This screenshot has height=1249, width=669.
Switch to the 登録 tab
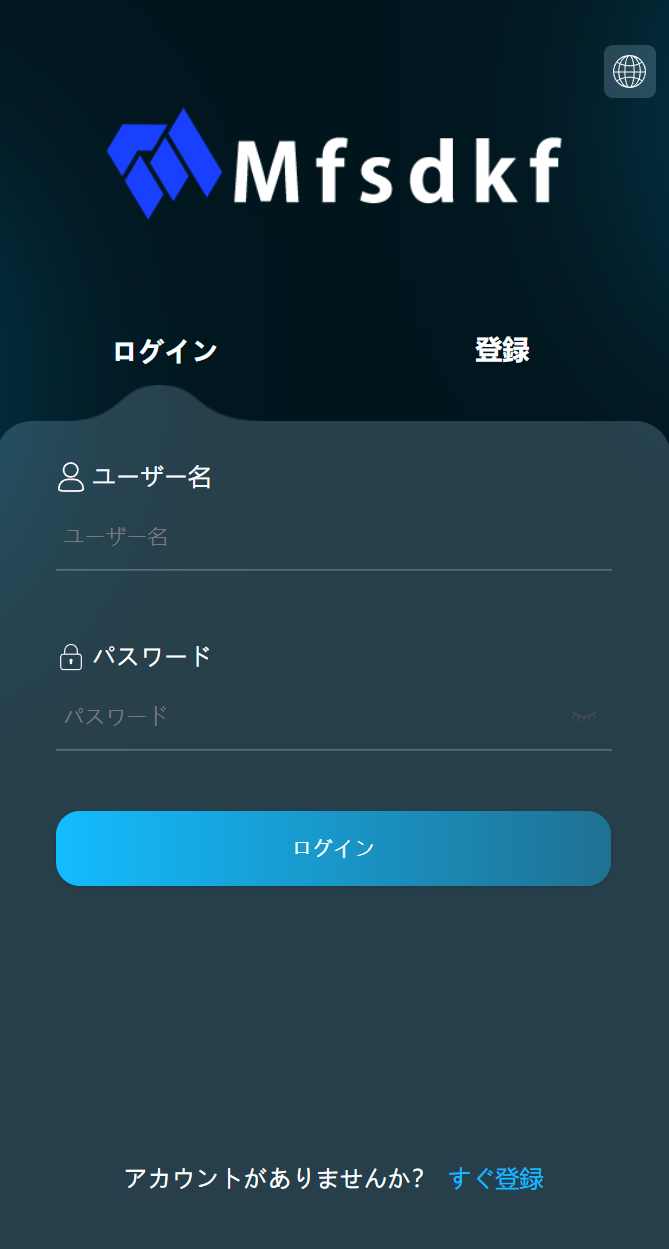[502, 351]
